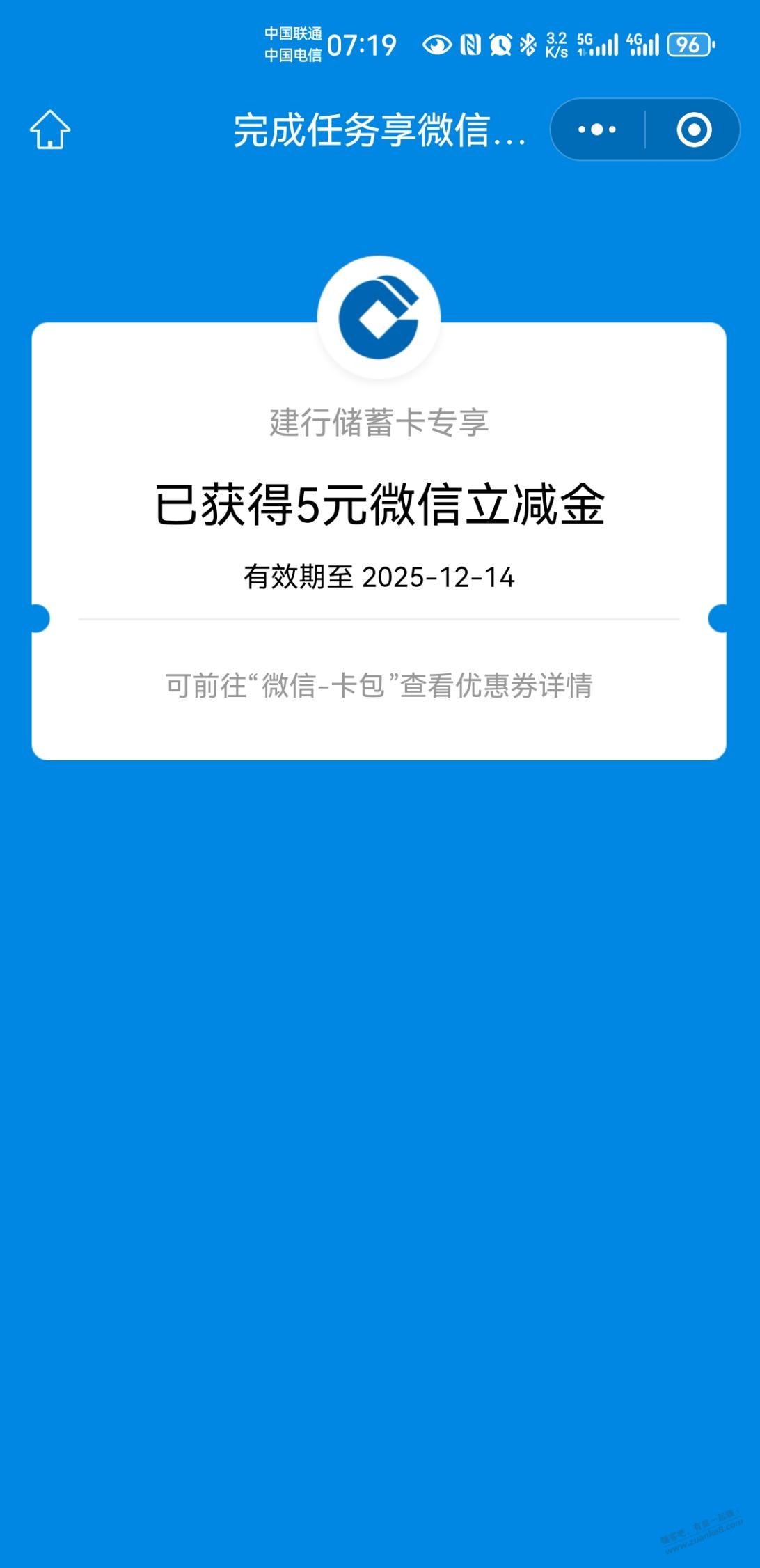Screen dimensions: 760x1568
Task: Close the mini program
Action: (x=694, y=130)
